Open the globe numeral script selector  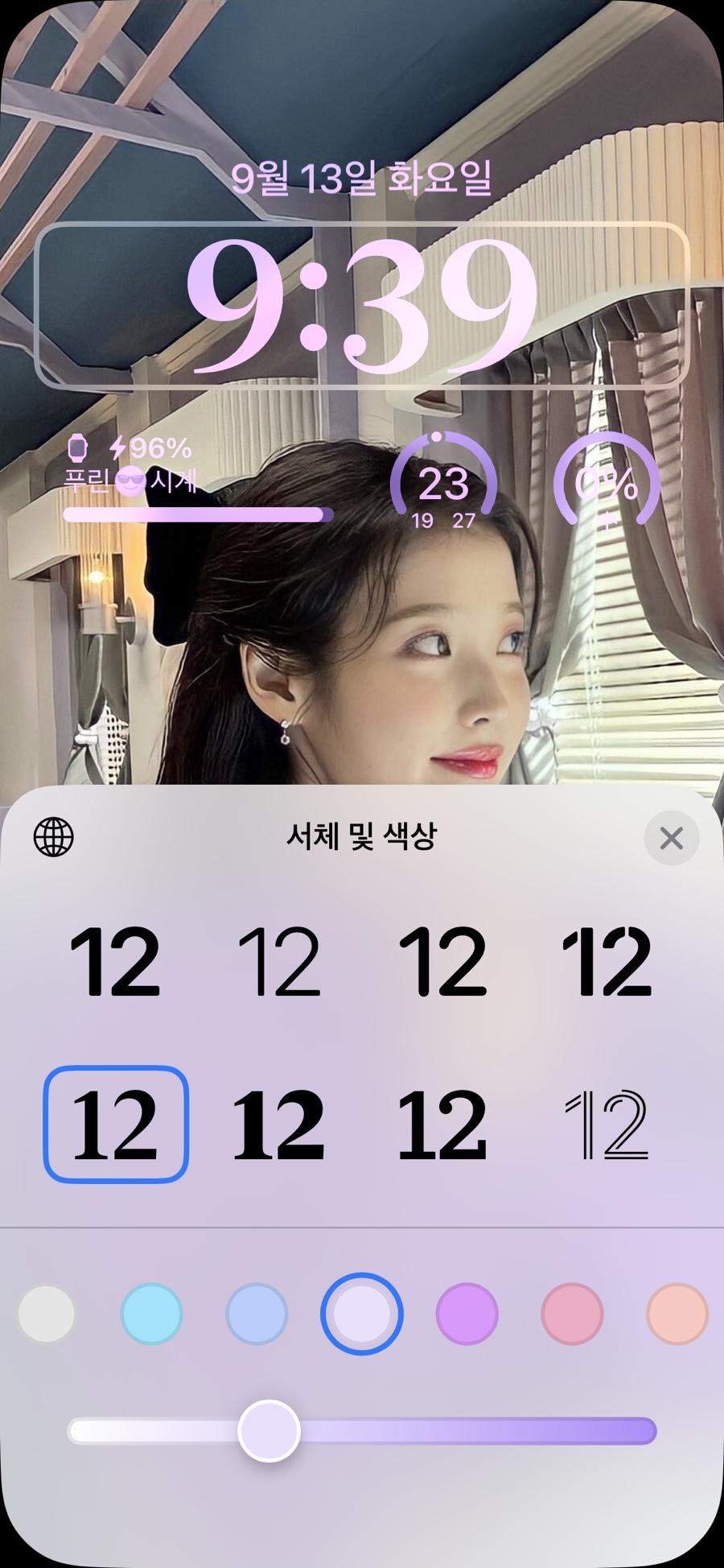pos(53,837)
